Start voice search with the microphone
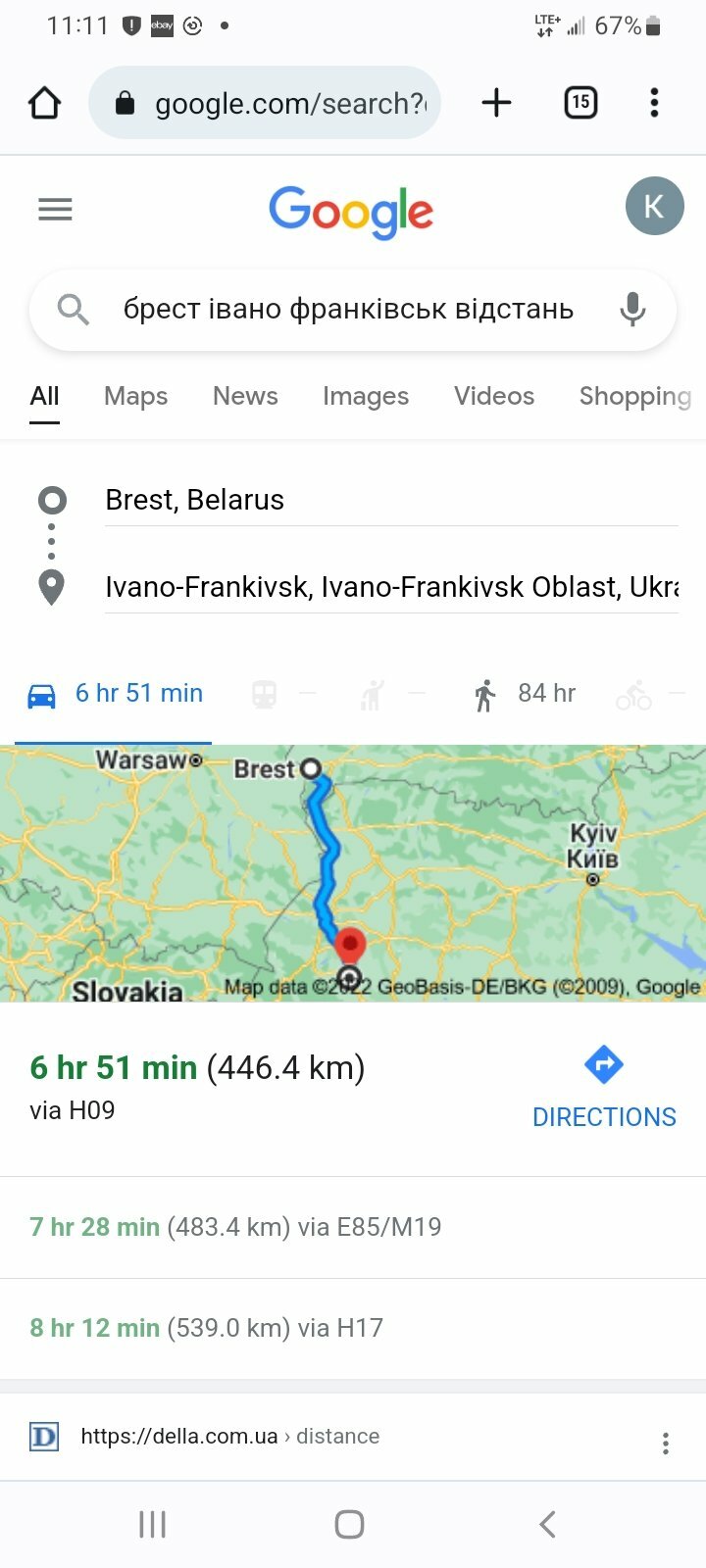The width and height of the screenshot is (706, 1568). click(x=633, y=310)
